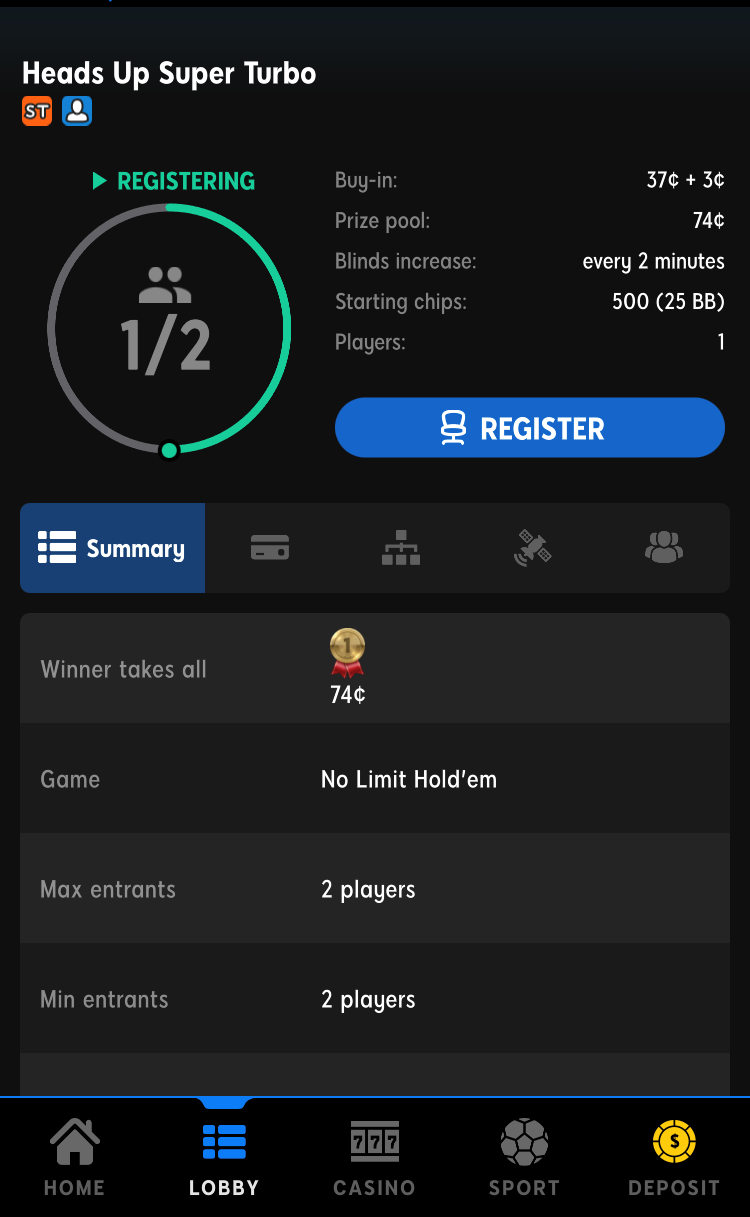Image resolution: width=750 pixels, height=1217 pixels.
Task: Register for the Heads Up Super Turbo tournament
Action: [529, 428]
